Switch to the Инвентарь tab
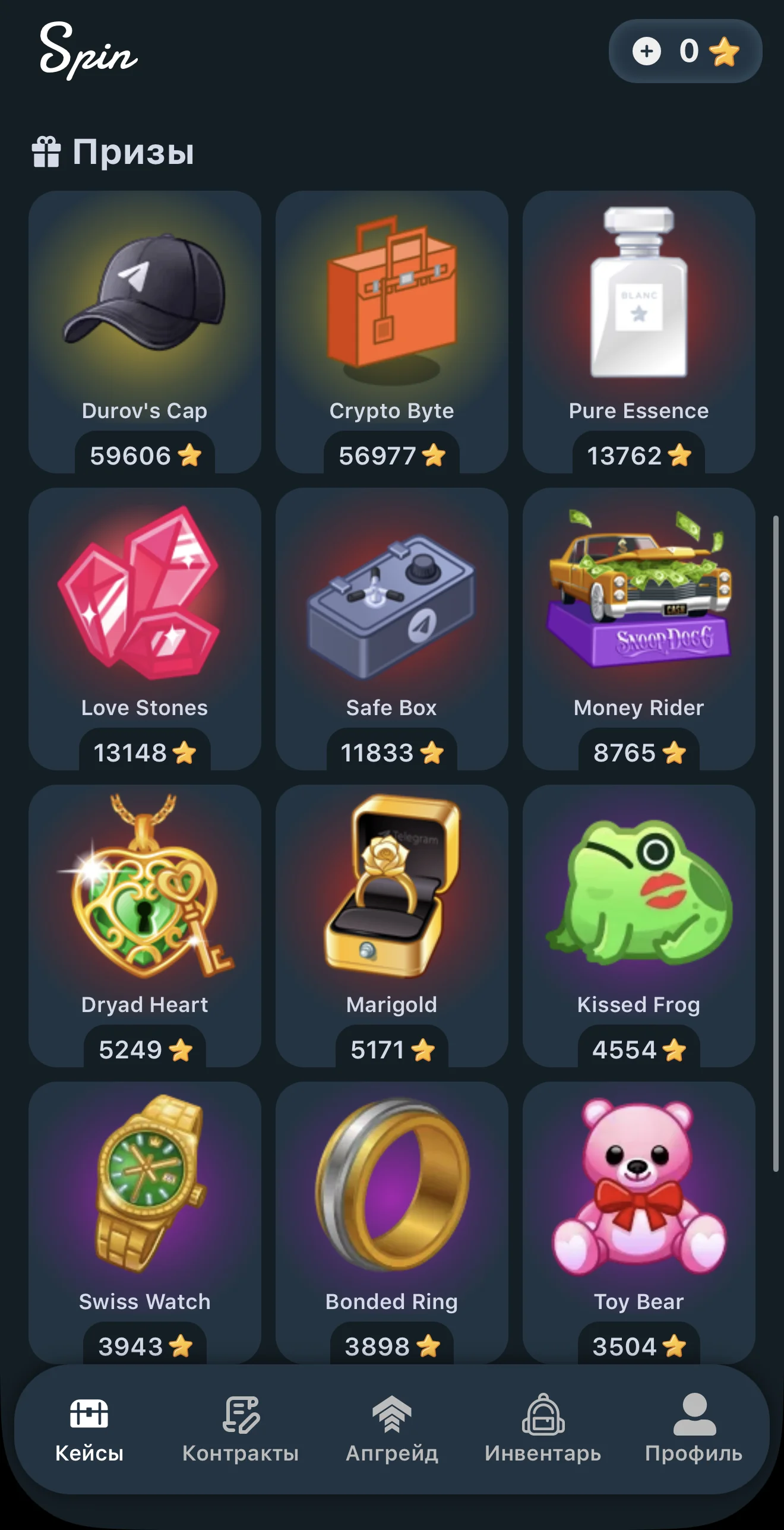This screenshot has height=1530, width=784. point(543,1429)
